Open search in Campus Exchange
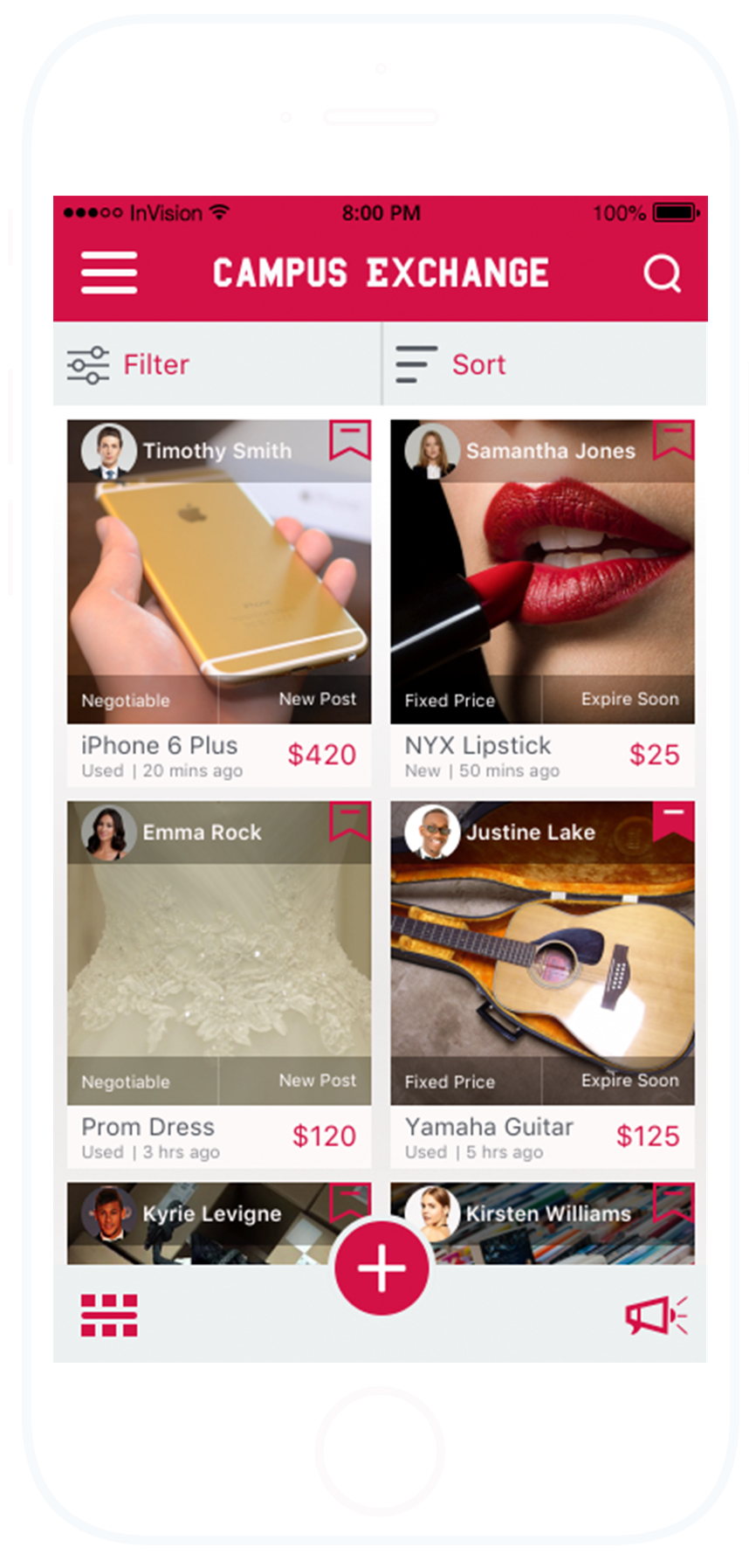This screenshot has width=749, height=1568. [663, 273]
